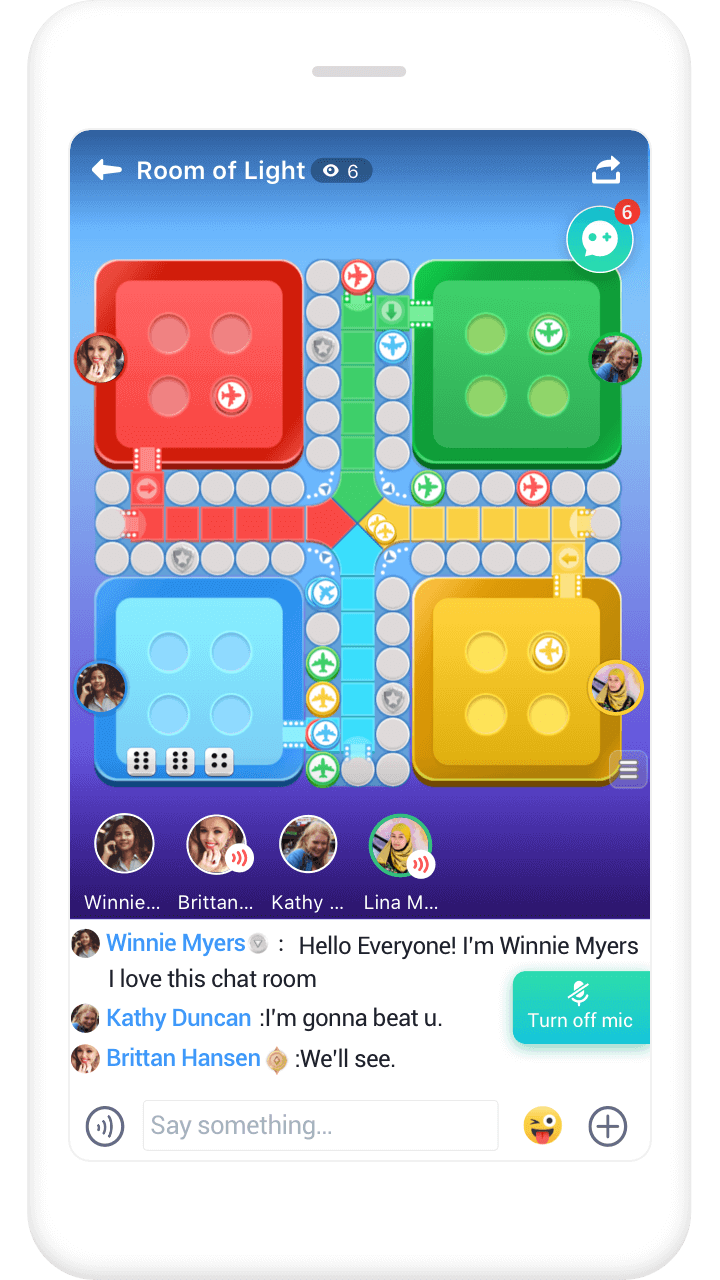Open the game menu icon
Screen dimensions: 720x1280
click(628, 770)
